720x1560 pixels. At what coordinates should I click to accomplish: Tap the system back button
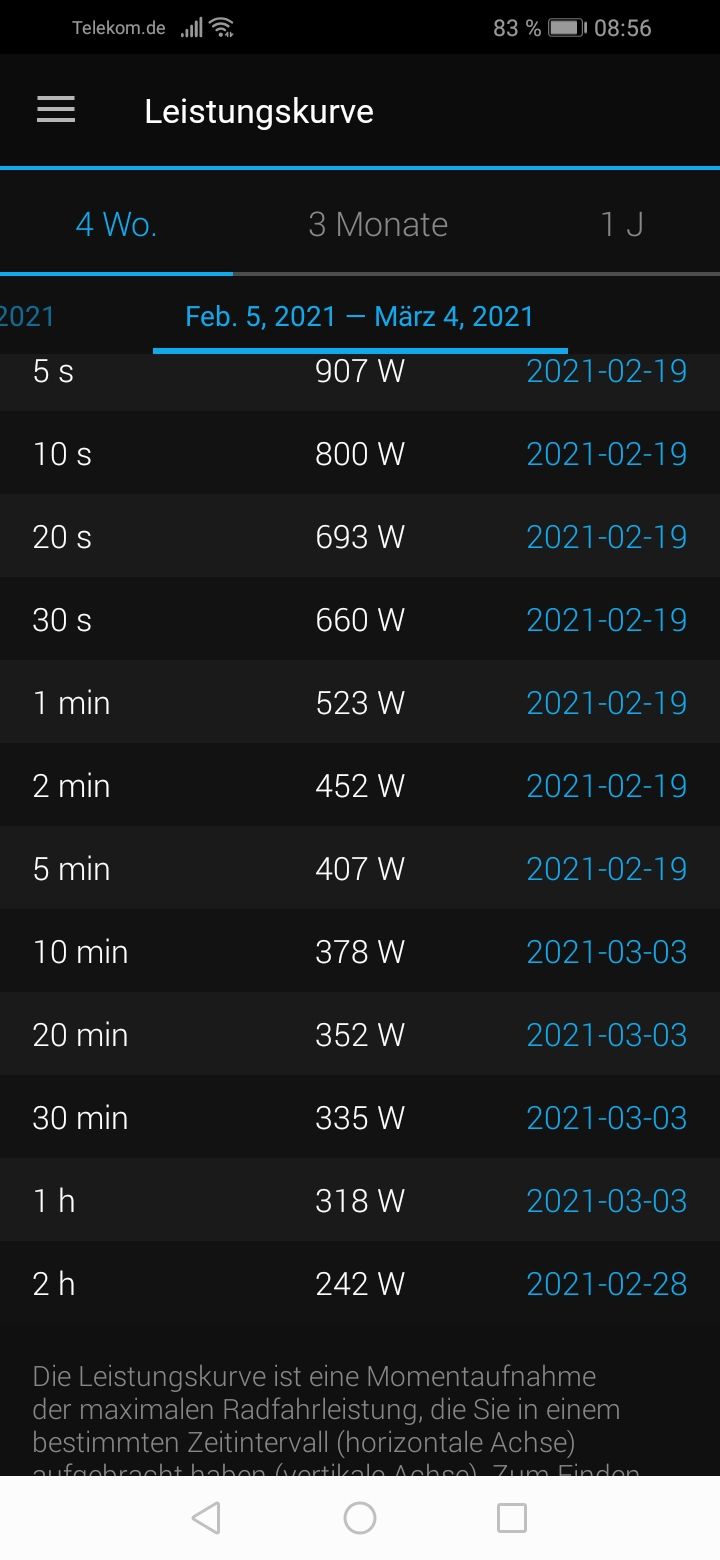(206, 1518)
